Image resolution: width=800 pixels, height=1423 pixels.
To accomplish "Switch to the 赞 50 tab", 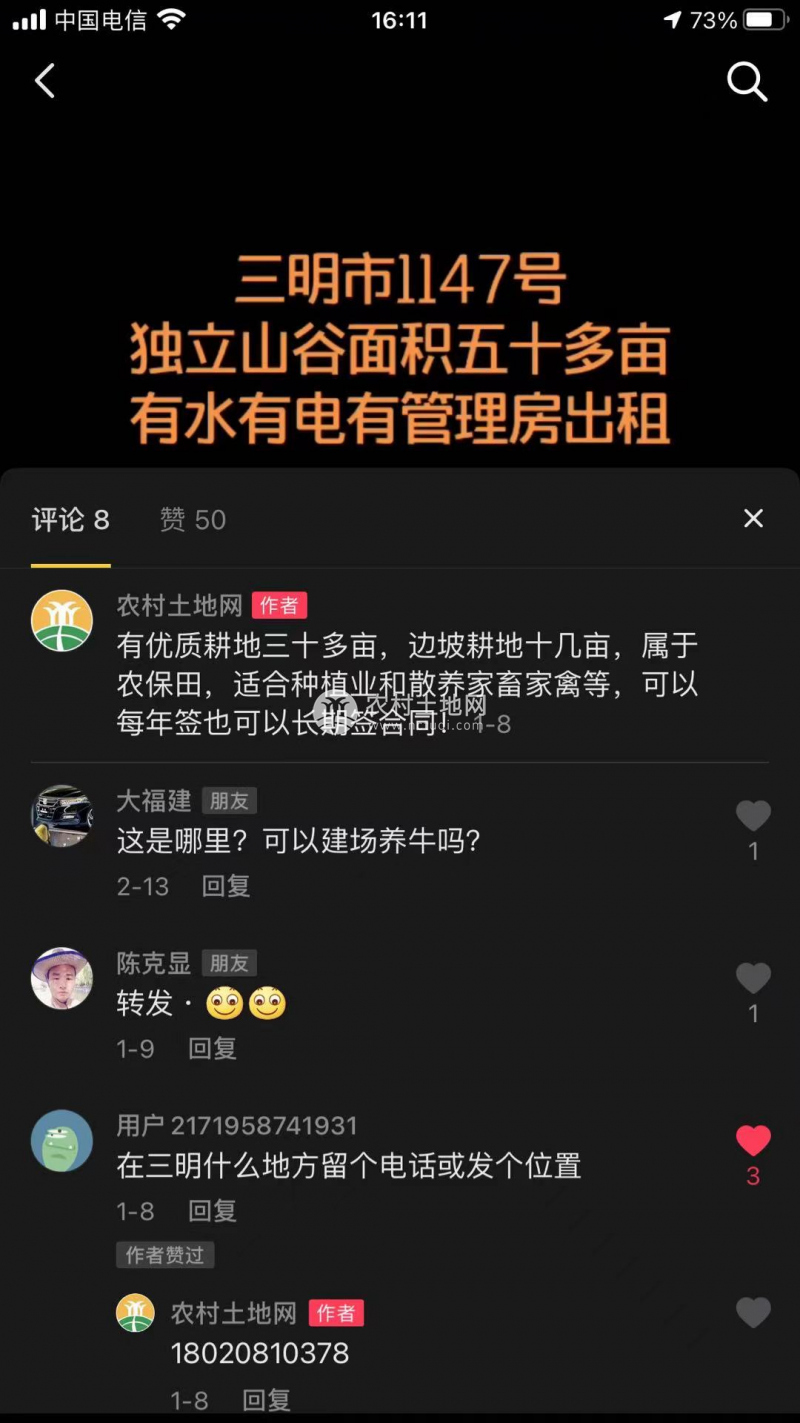I will pyautogui.click(x=193, y=519).
